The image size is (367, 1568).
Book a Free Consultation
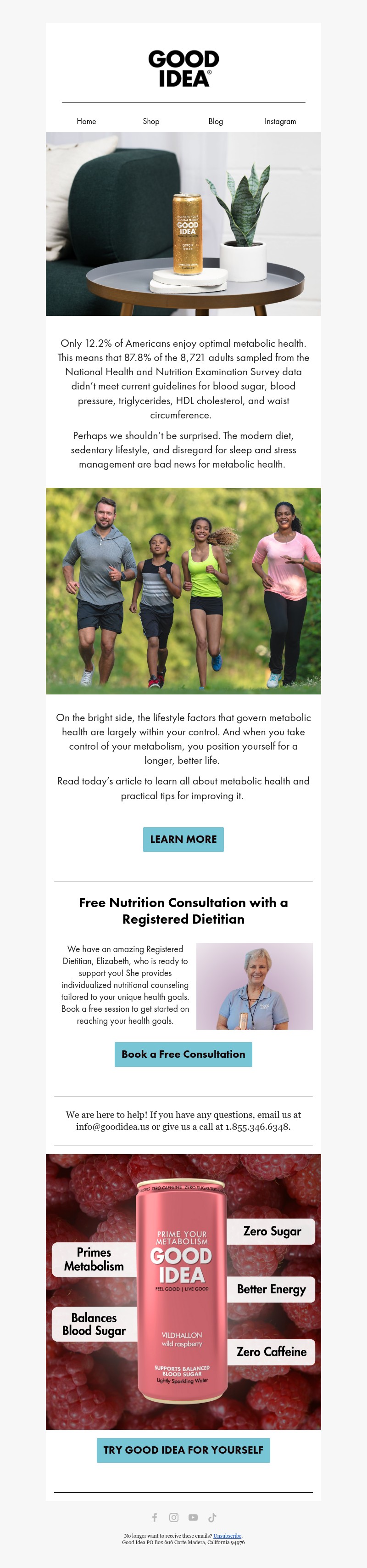[183, 1054]
